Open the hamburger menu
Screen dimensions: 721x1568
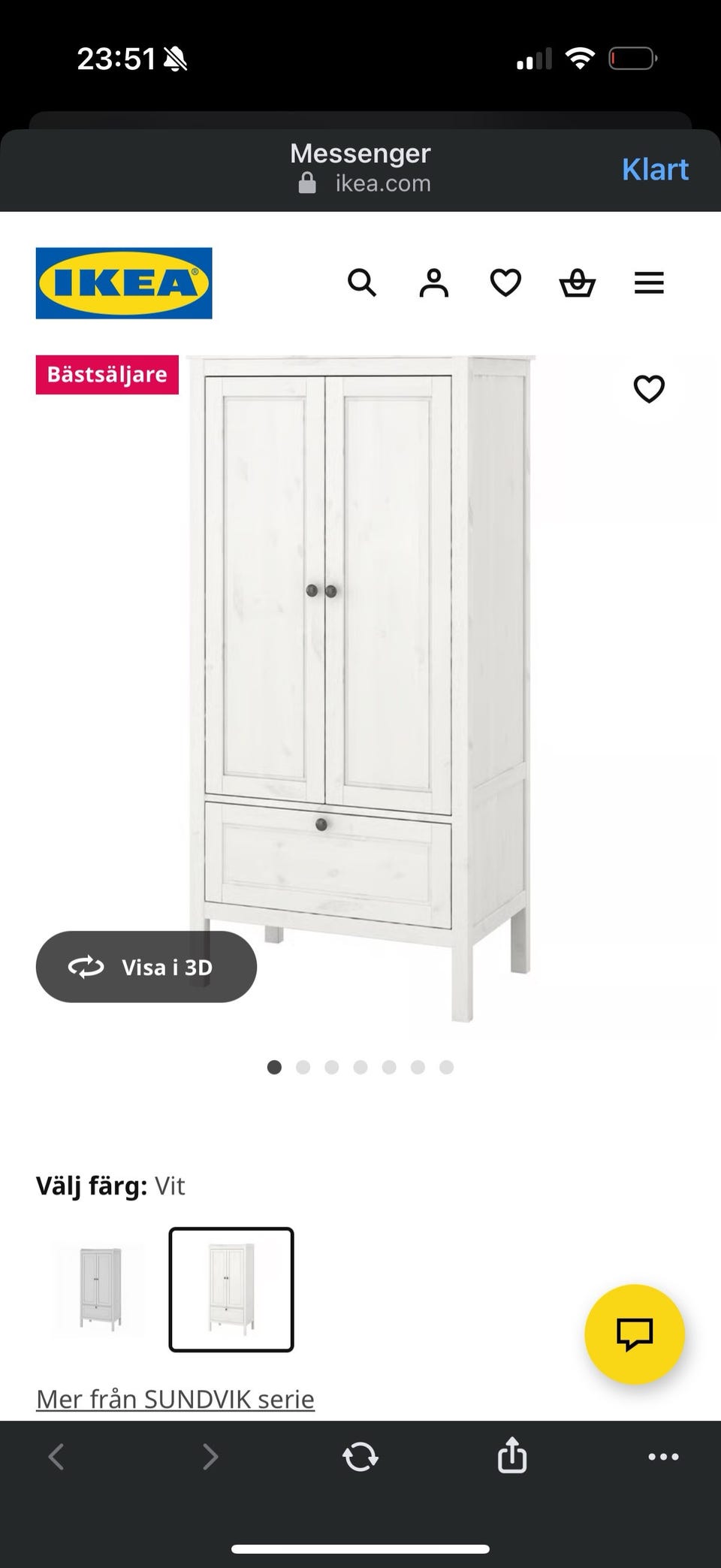pos(649,283)
